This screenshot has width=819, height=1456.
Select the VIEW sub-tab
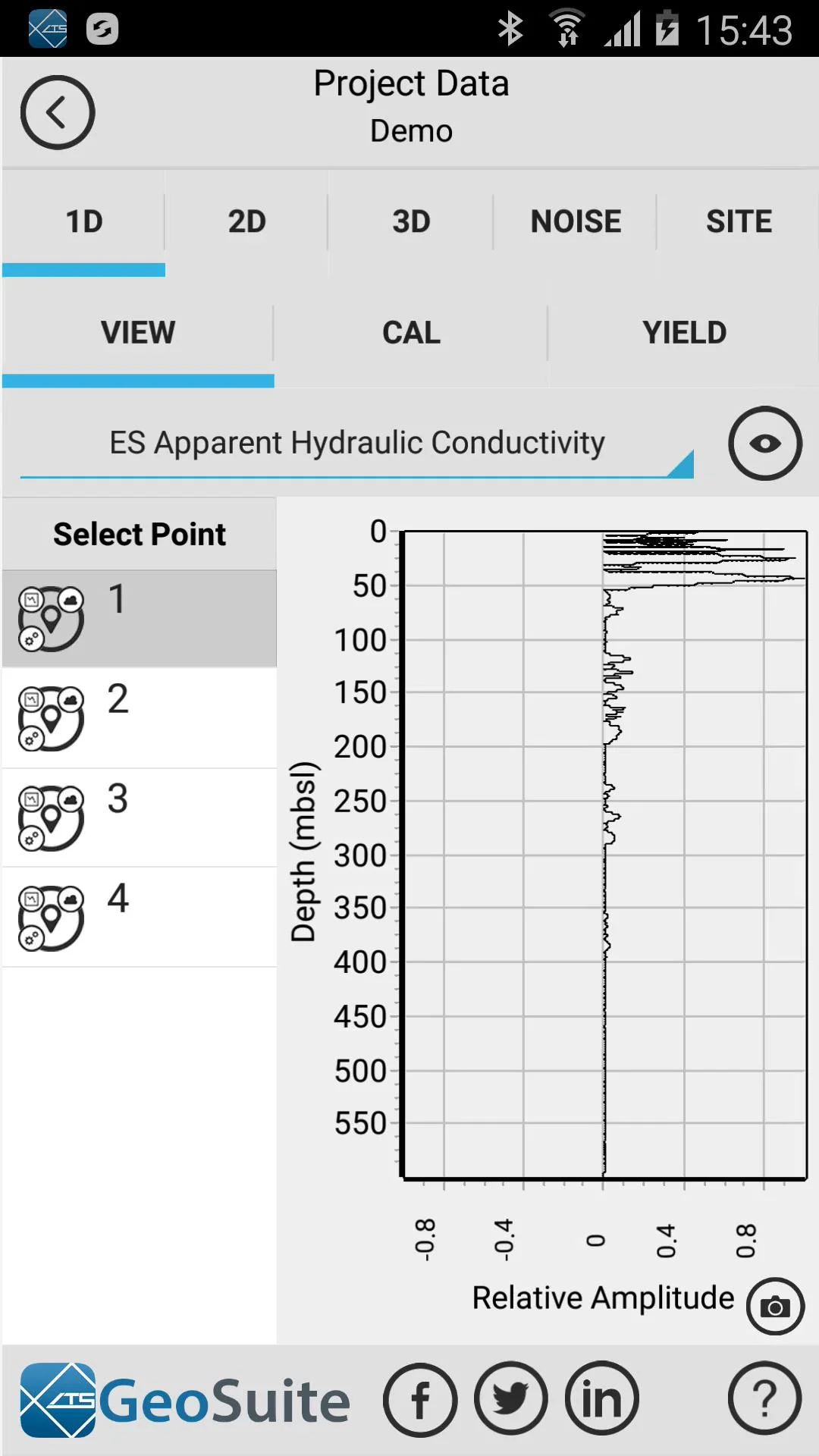click(x=138, y=333)
